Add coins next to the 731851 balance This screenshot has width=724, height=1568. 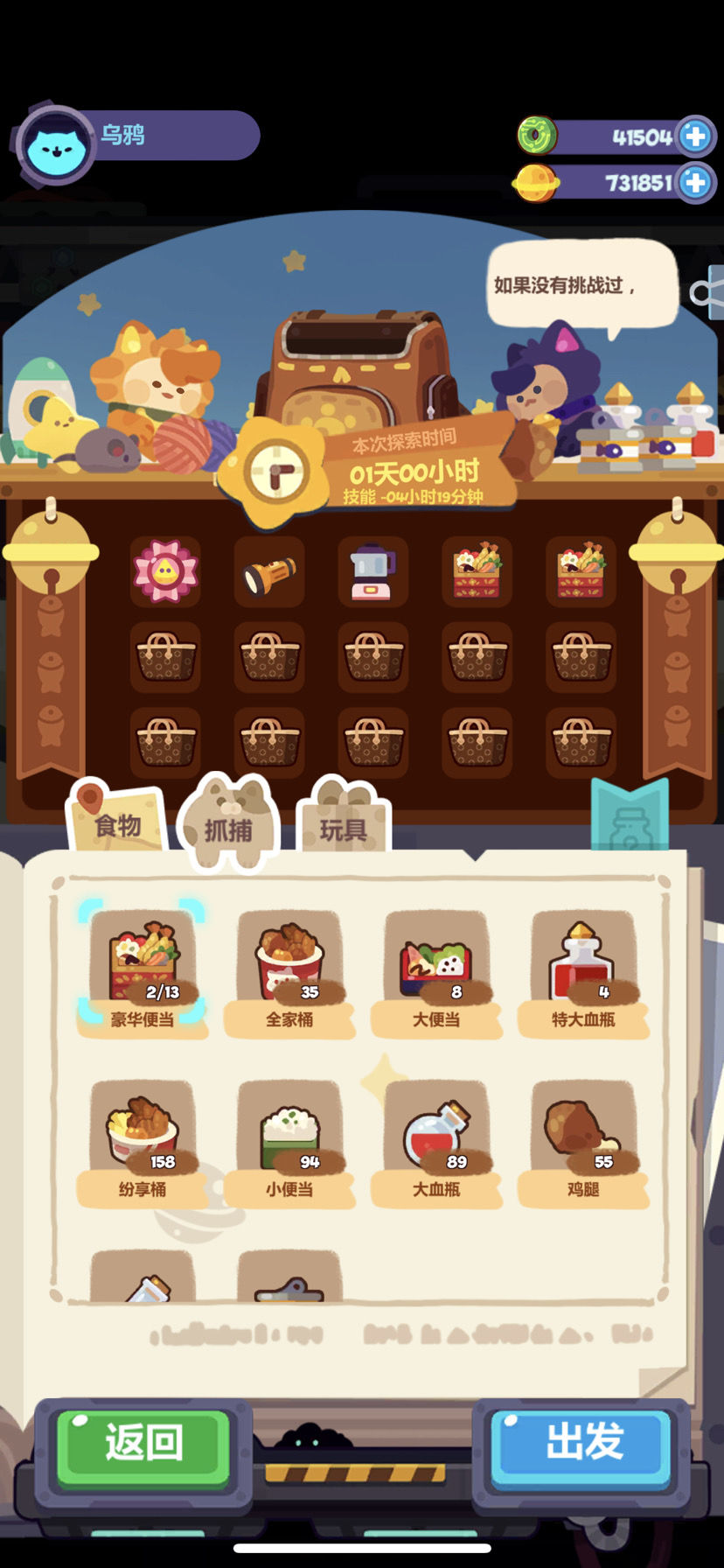695,182
